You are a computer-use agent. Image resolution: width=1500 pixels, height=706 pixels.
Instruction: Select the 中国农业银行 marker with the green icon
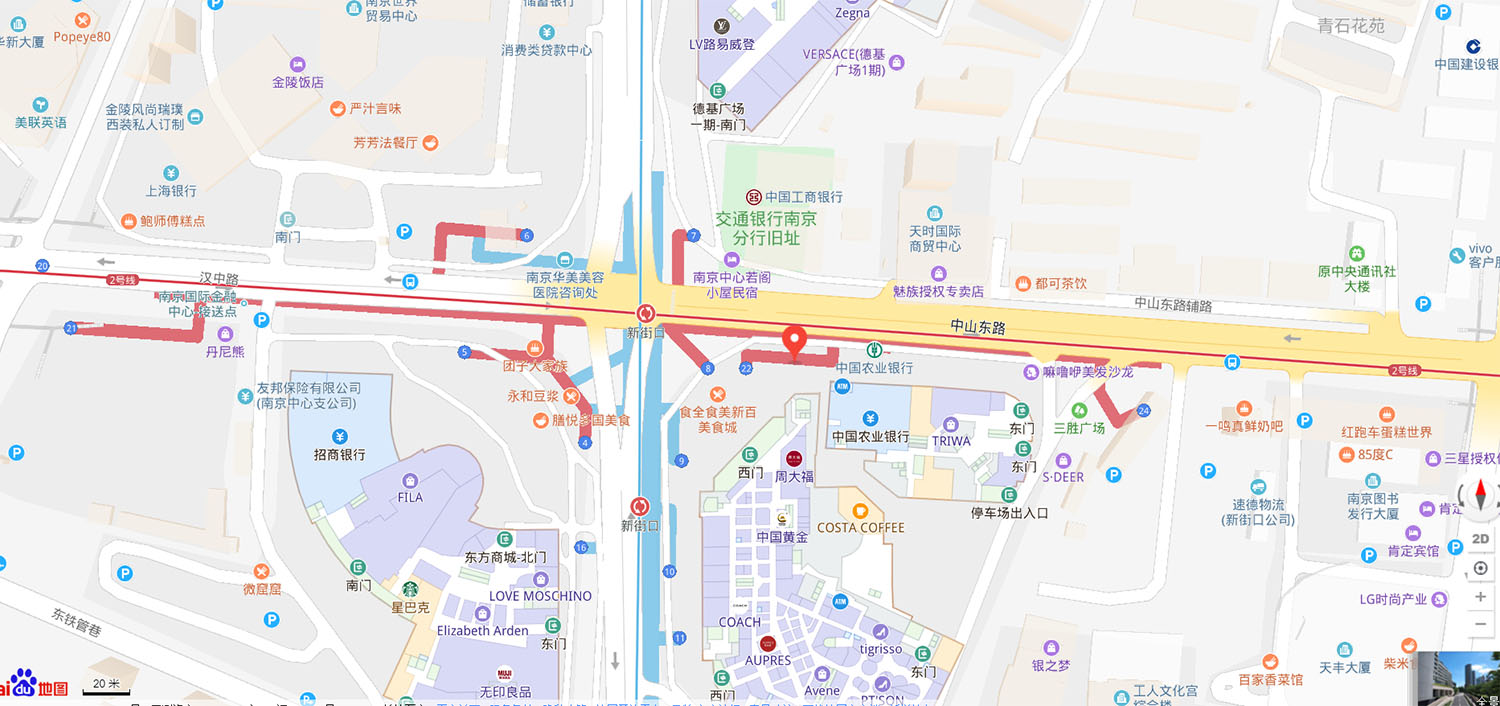click(875, 350)
